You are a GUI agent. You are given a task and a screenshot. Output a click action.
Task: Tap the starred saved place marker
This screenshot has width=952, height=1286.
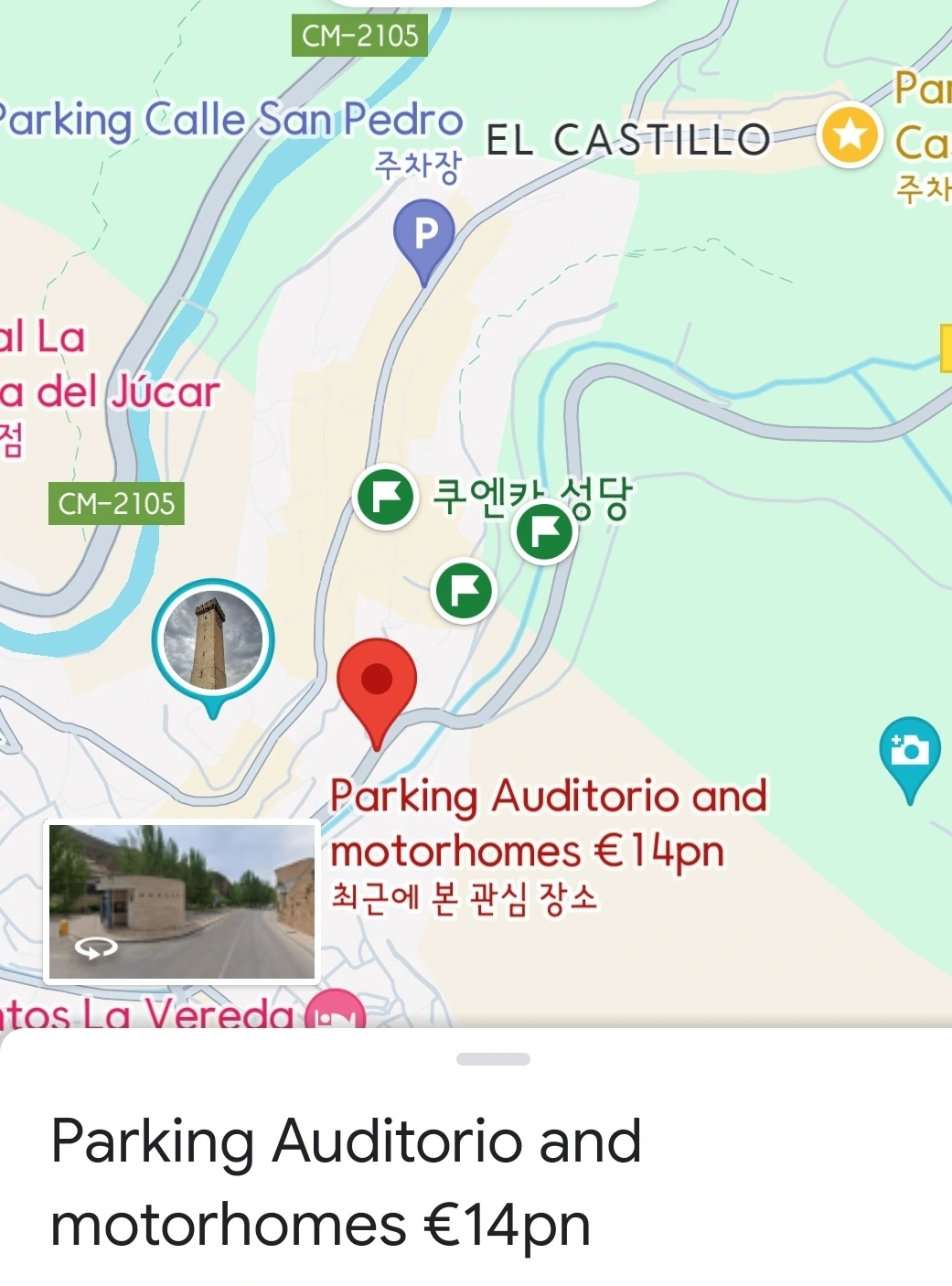850,135
